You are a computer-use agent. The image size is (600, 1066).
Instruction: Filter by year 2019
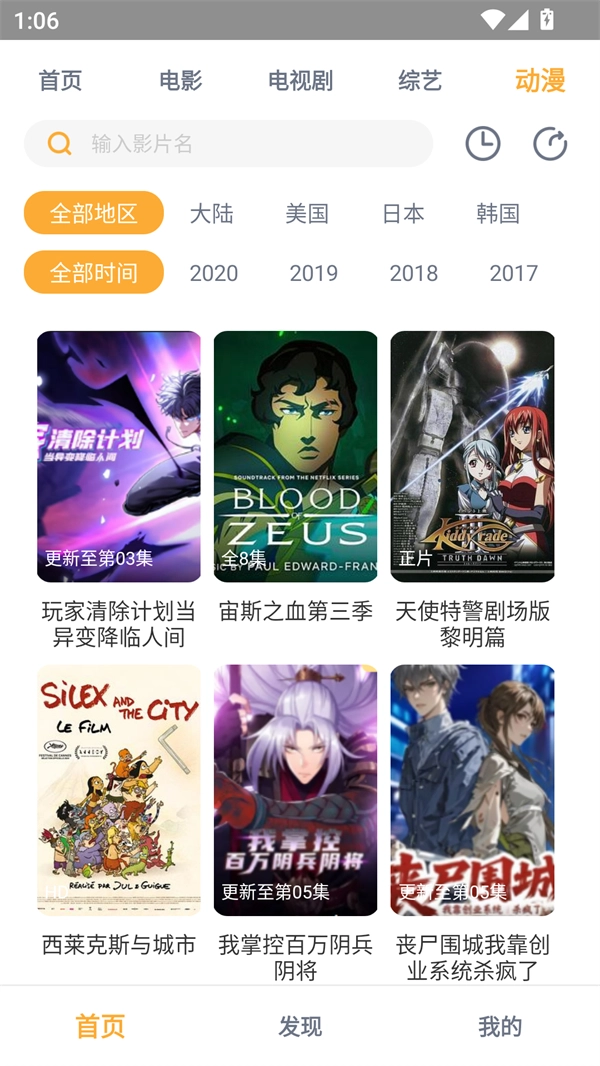pyautogui.click(x=314, y=273)
